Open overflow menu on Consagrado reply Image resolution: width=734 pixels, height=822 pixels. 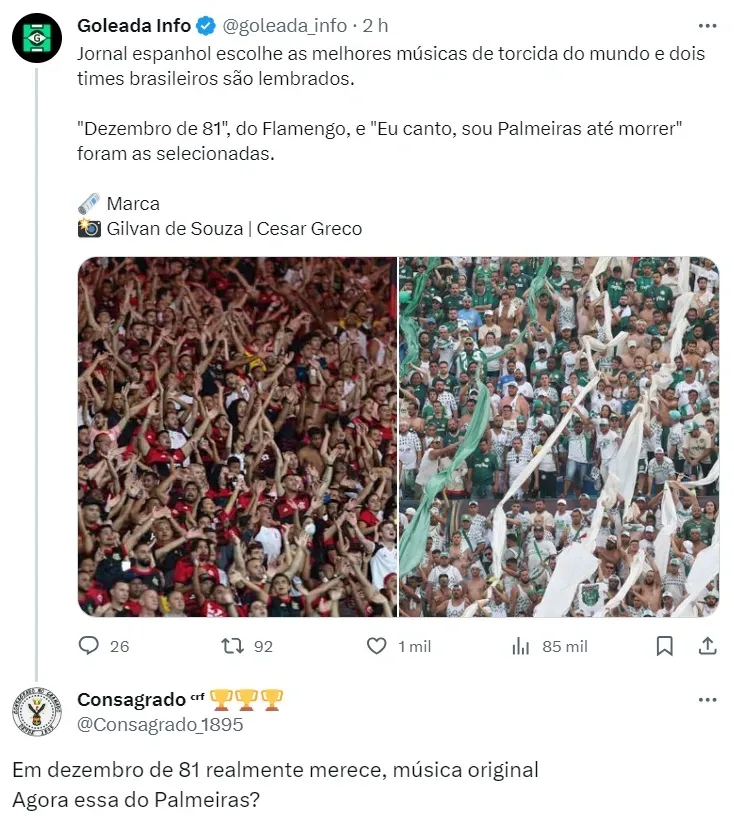tap(707, 700)
